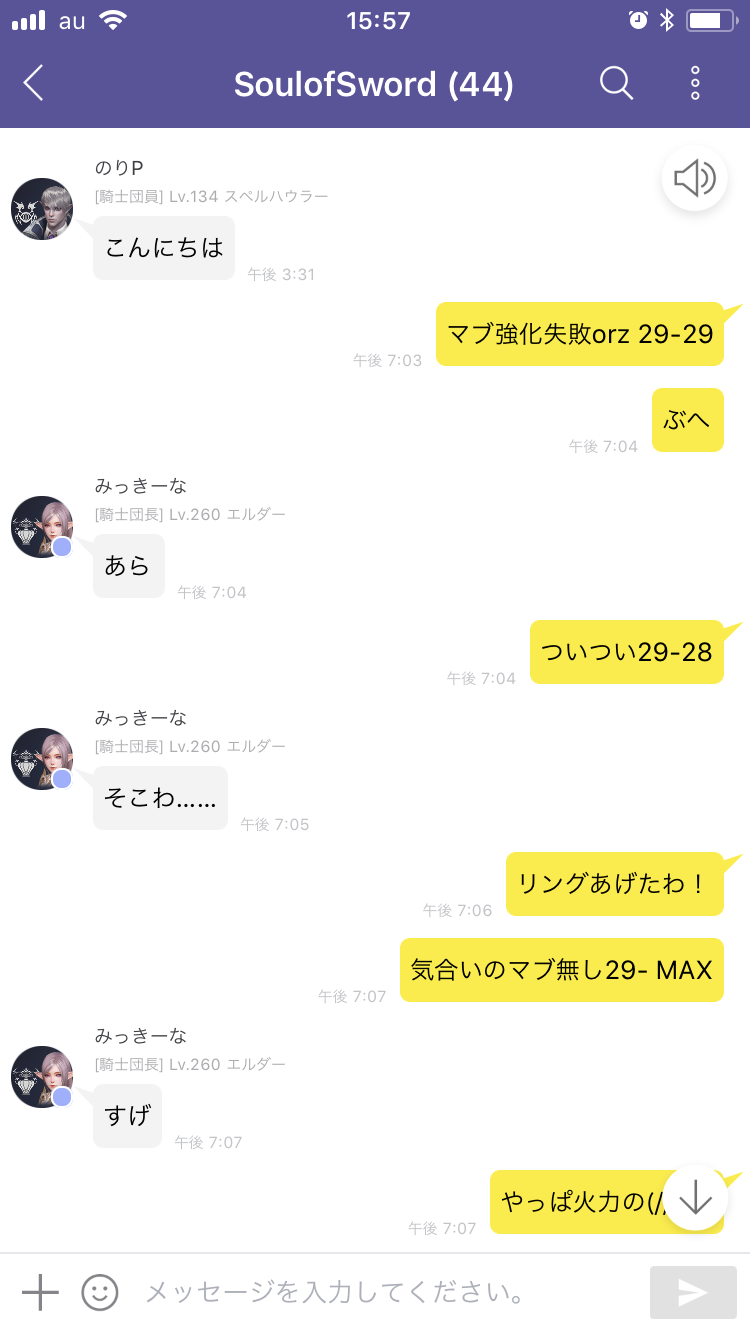Open the emoji smiley picker
Screen dimensions: 750x1334
[x=100, y=1292]
